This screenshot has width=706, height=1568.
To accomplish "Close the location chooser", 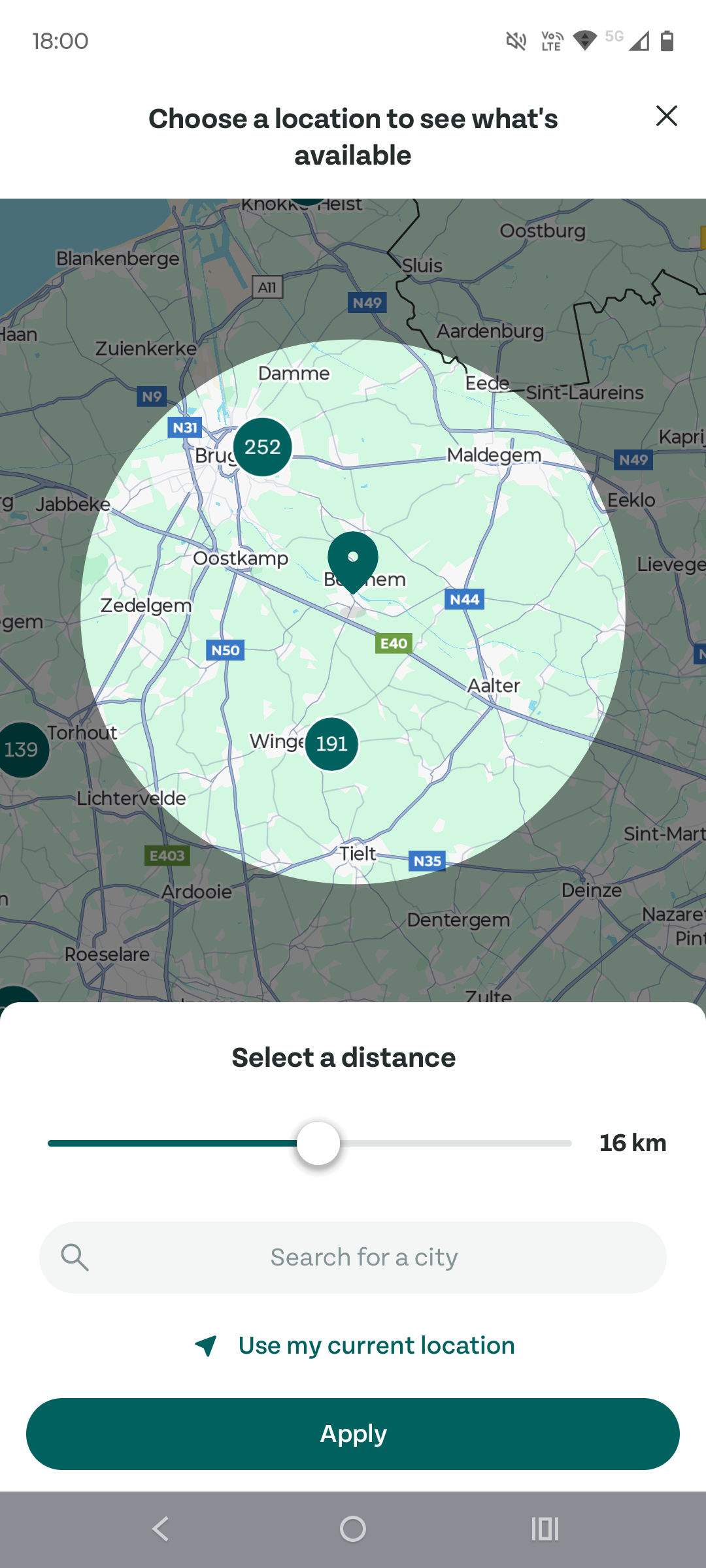I will coord(666,116).
